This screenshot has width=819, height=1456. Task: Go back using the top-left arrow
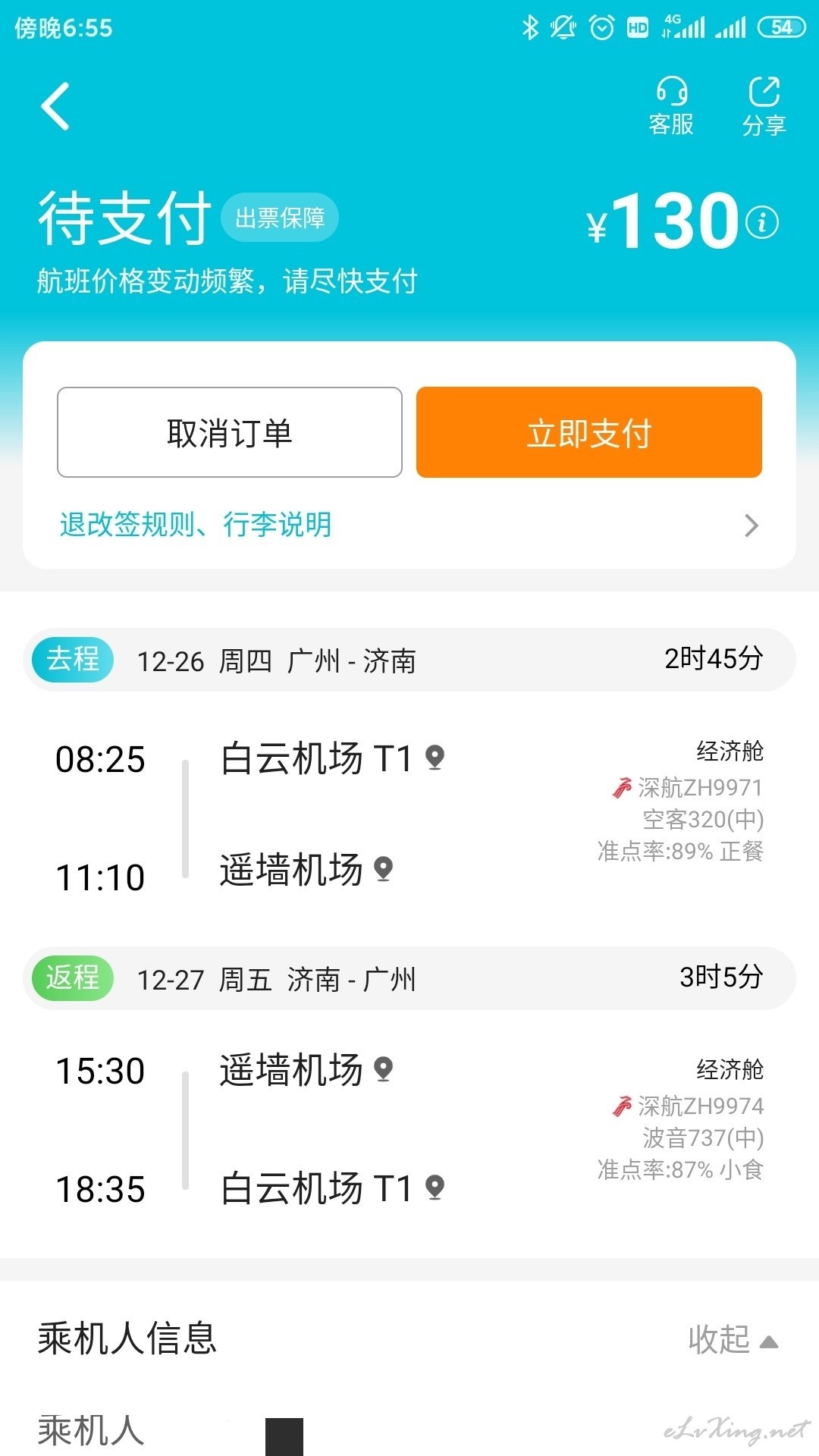(x=55, y=106)
